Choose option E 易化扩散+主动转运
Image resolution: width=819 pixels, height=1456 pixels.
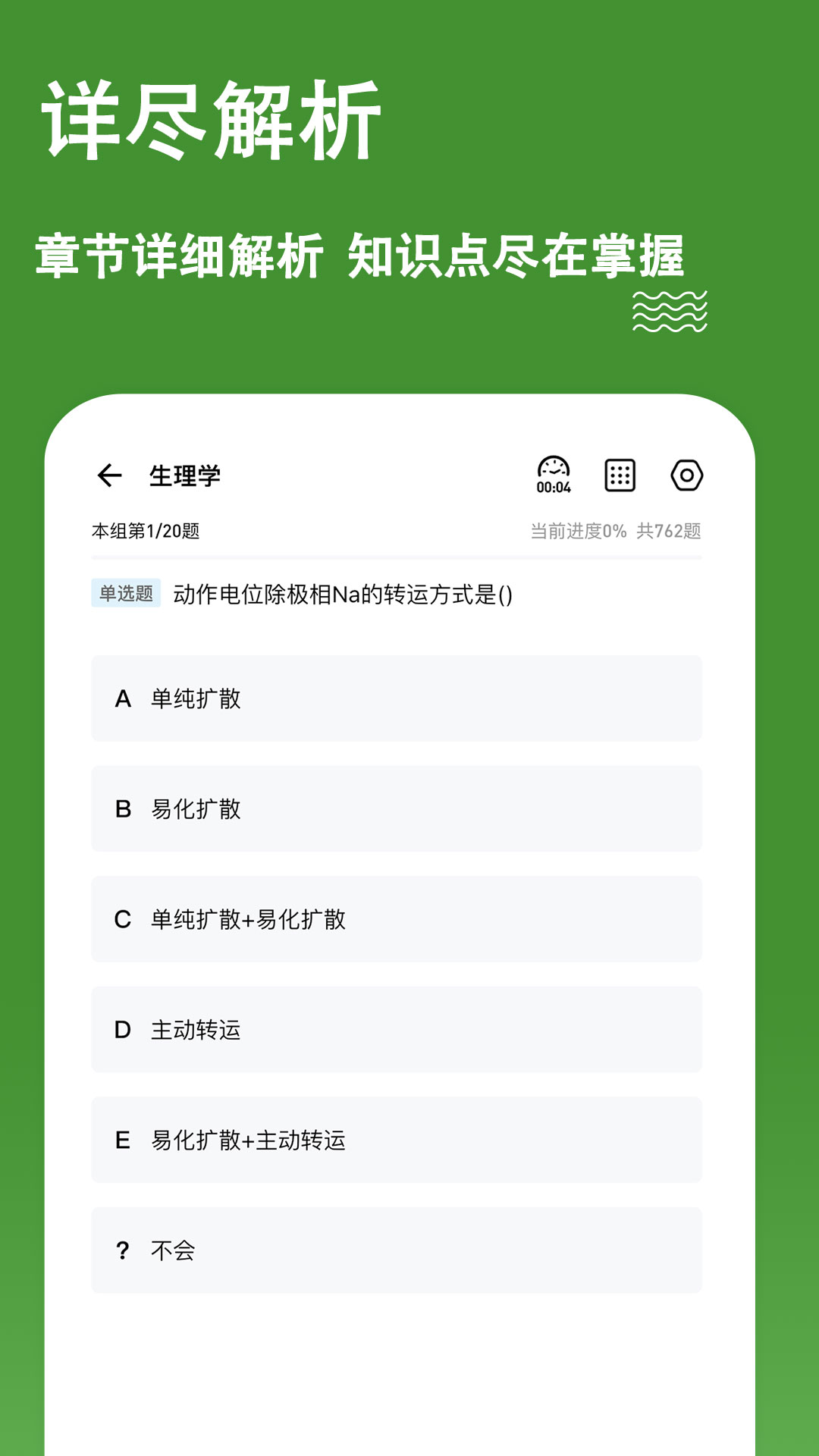point(397,1140)
